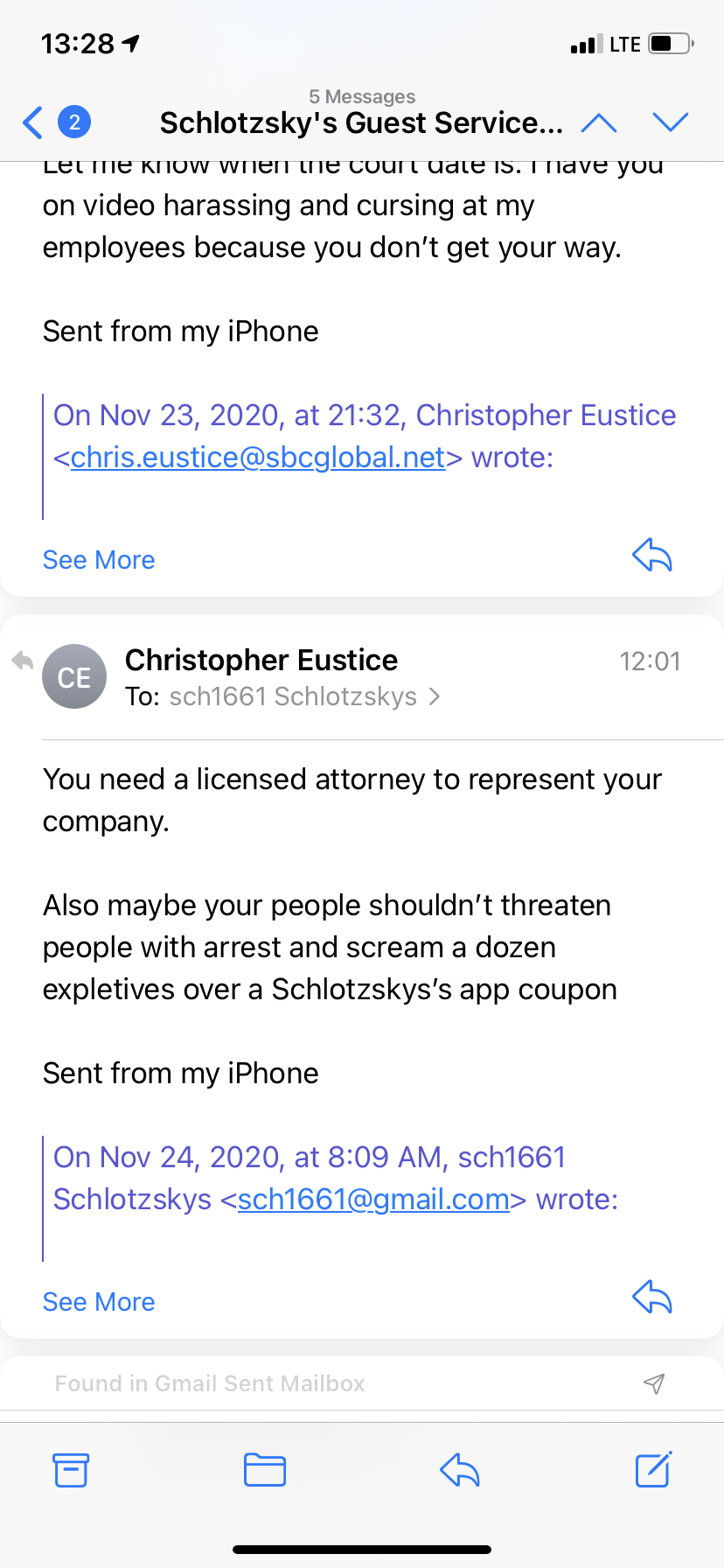Tap Christopher Eustice sender name
Viewport: 724px width, 1568px height.
click(261, 660)
